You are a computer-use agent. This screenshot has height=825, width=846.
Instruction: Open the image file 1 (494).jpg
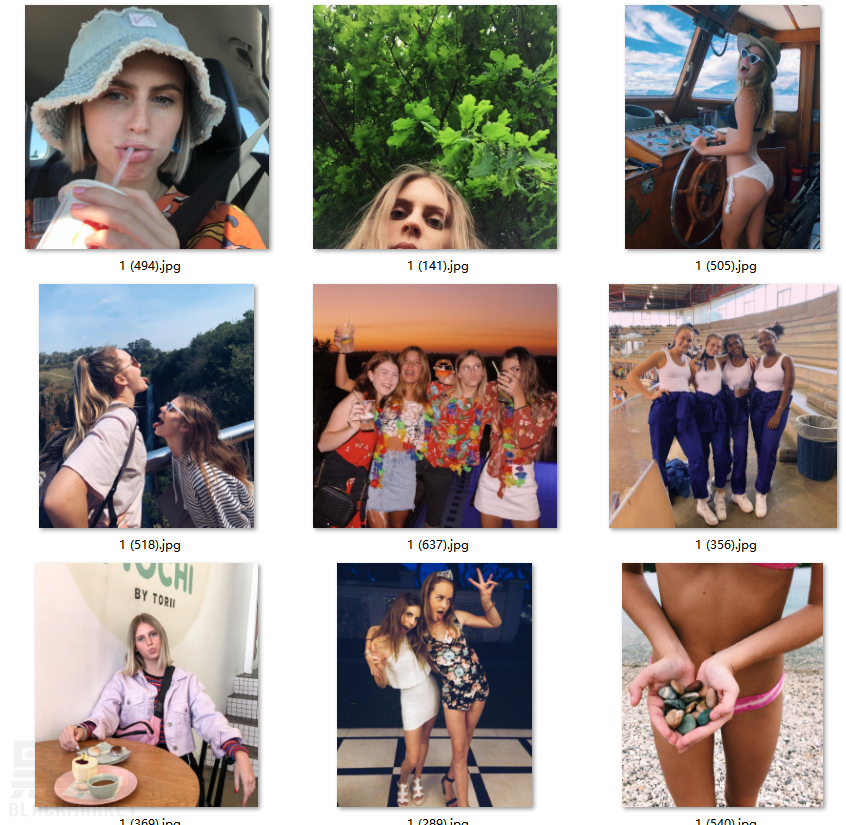pos(147,127)
